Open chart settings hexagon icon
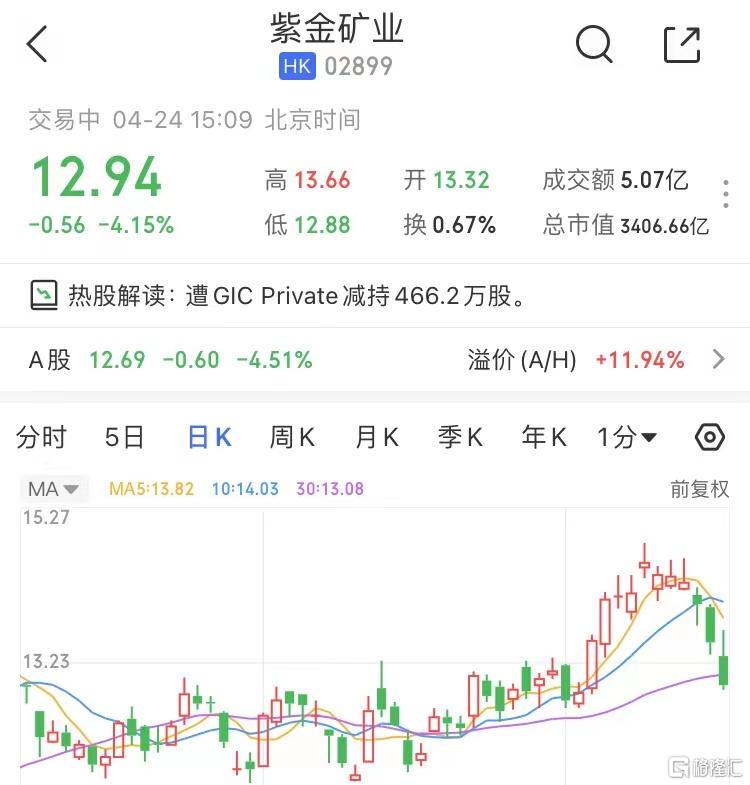 709,437
